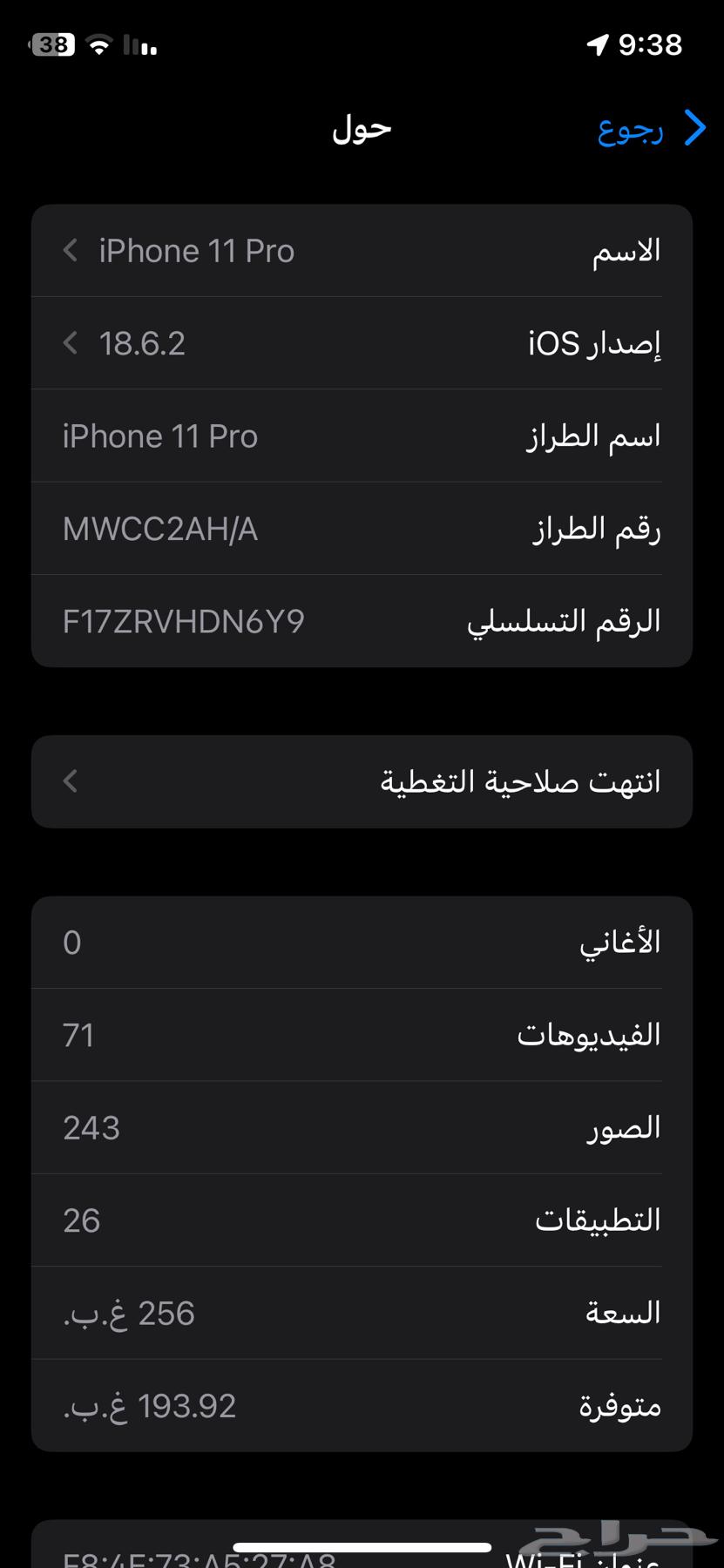
Task: Tap the location services arrow icon
Action: point(596,44)
